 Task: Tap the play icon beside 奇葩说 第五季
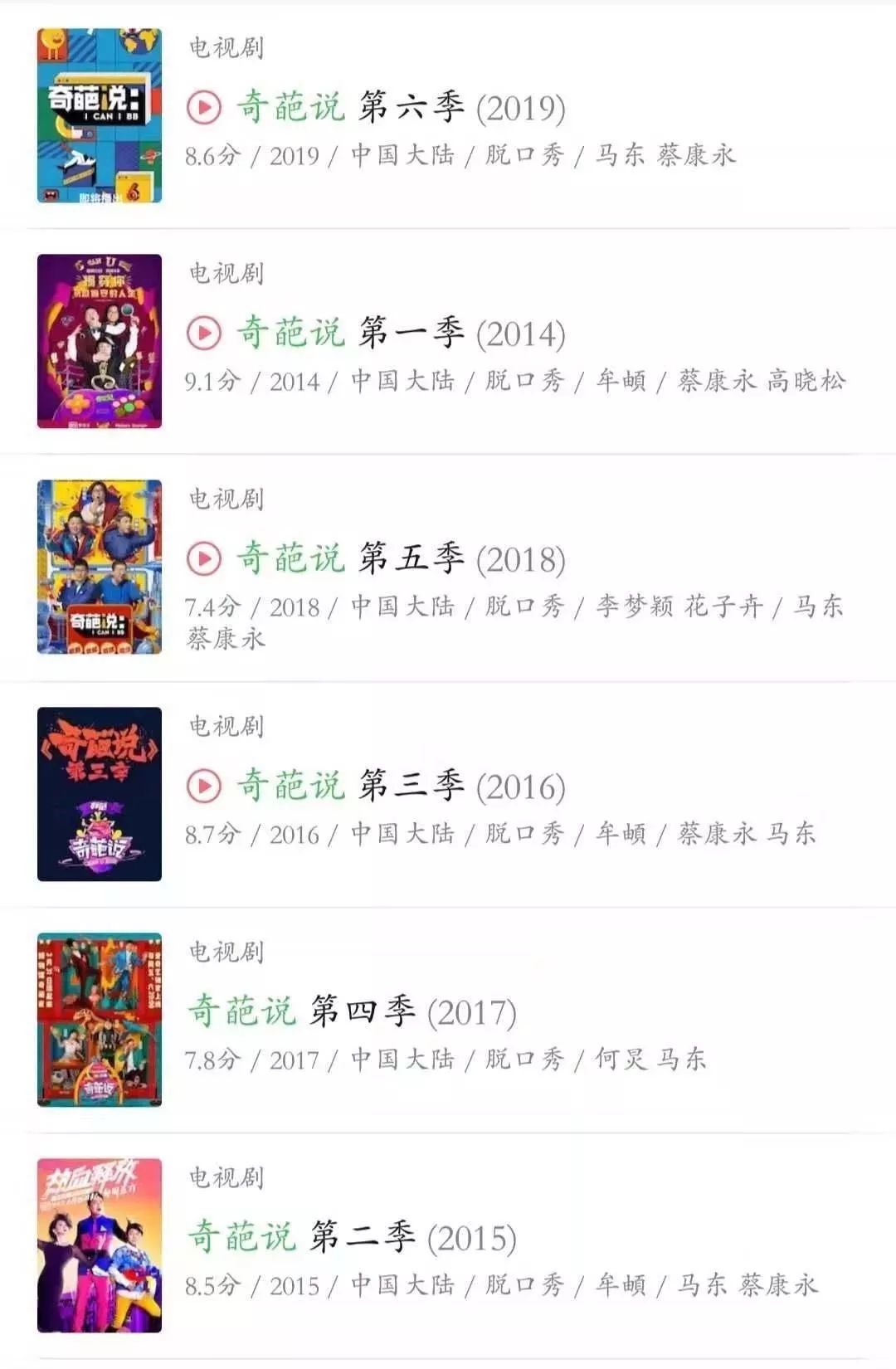(x=204, y=559)
